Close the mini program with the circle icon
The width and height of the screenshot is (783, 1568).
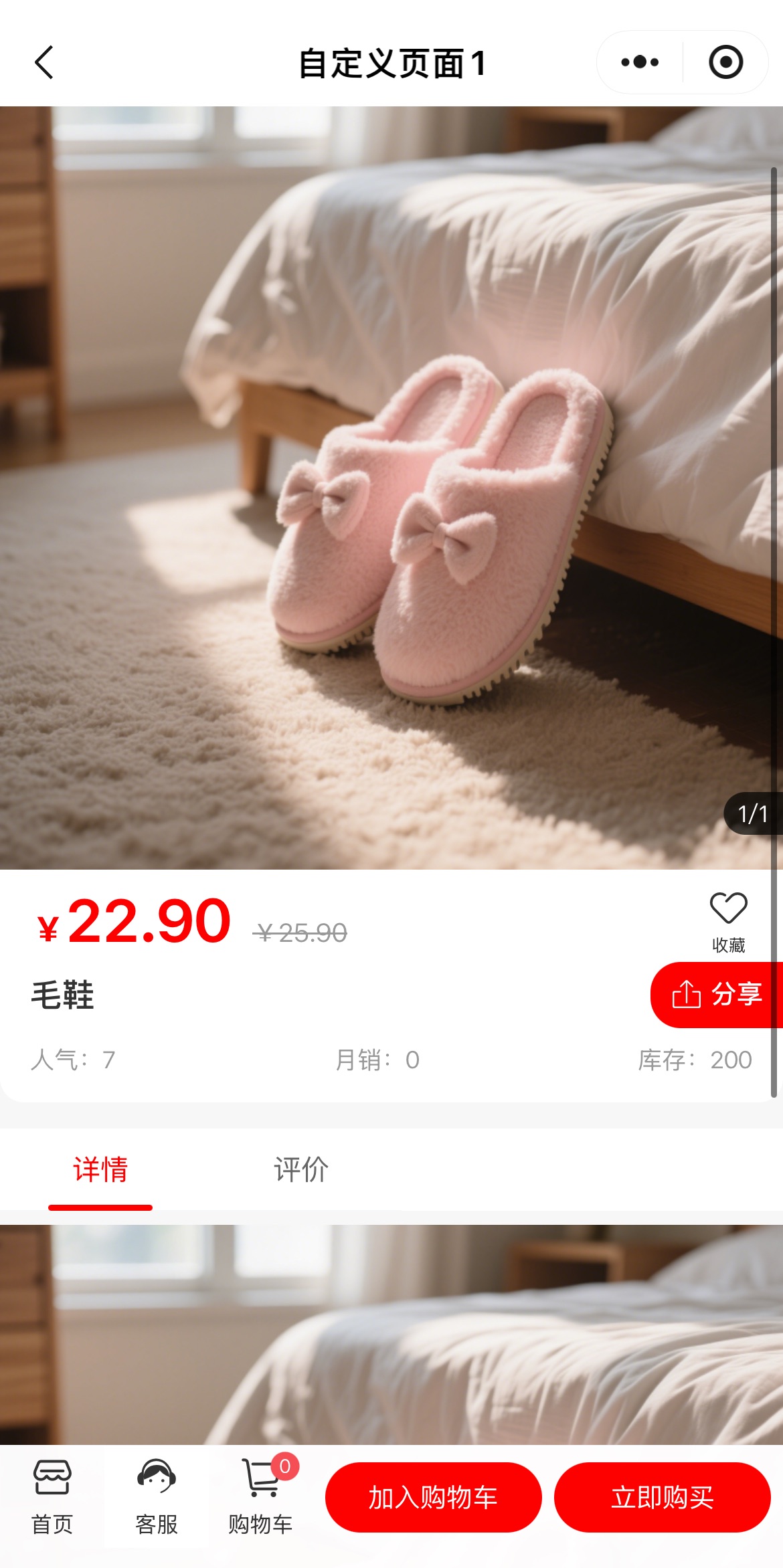click(725, 62)
